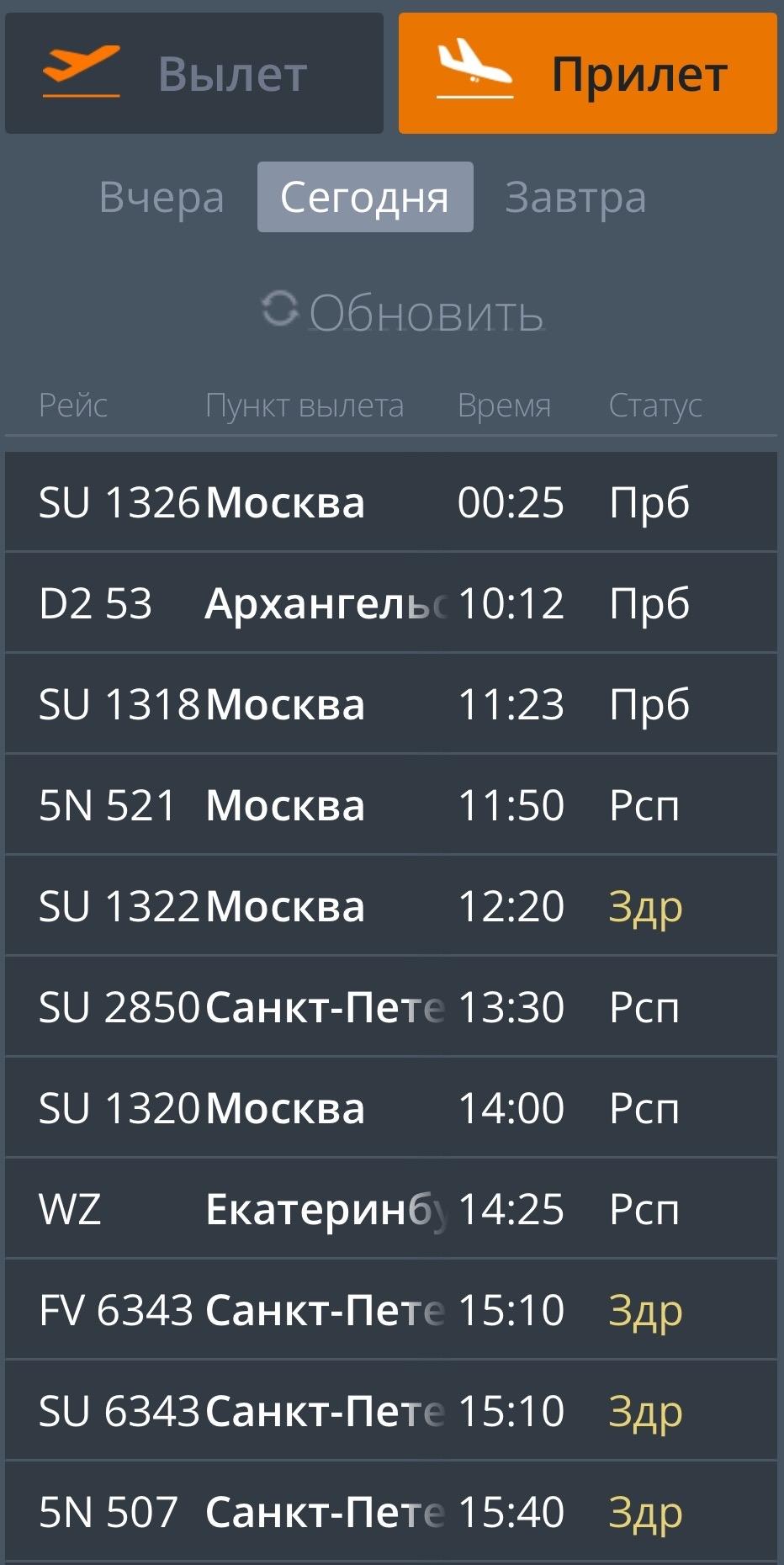784x1565 pixels.
Task: Open delayed flight SU 1322
Action: coord(390,906)
